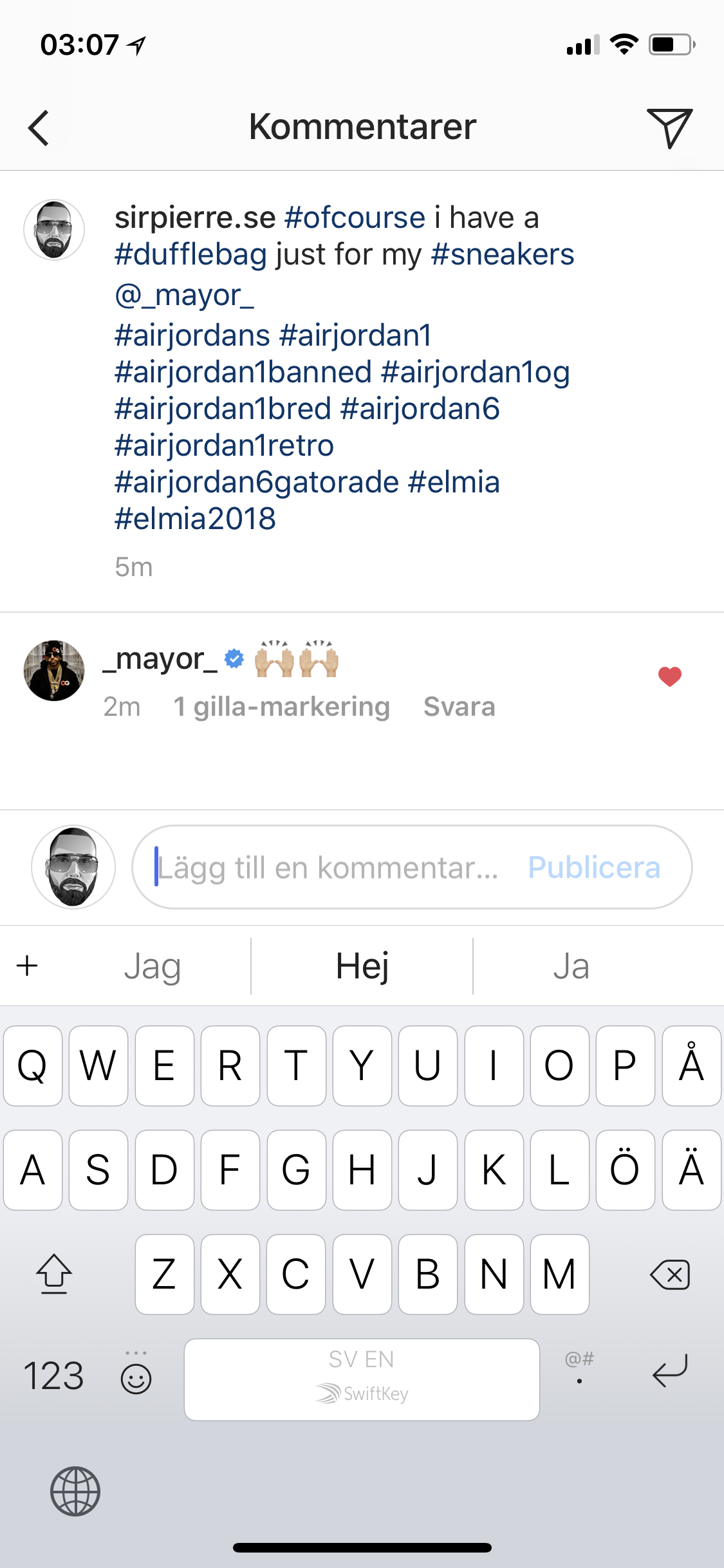This screenshot has width=724, height=1568.
Task: Unlike _mayor_'s comment with heart icon
Action: [670, 677]
